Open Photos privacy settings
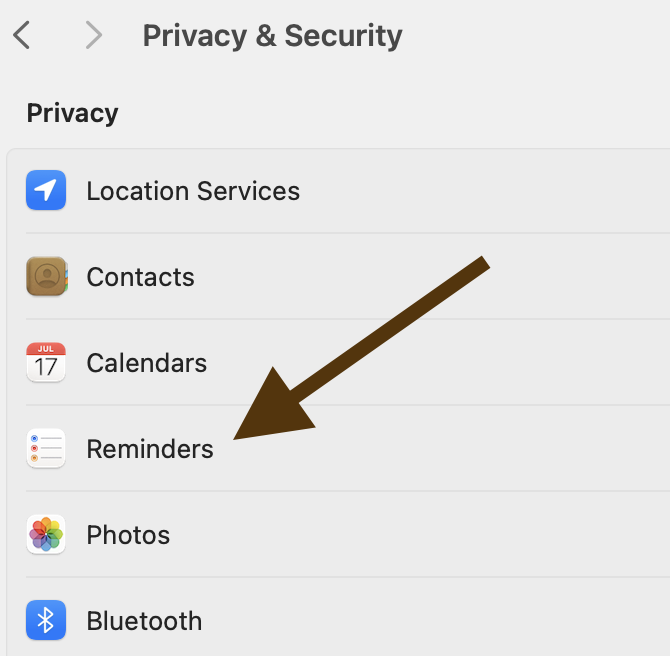 pyautogui.click(x=128, y=535)
